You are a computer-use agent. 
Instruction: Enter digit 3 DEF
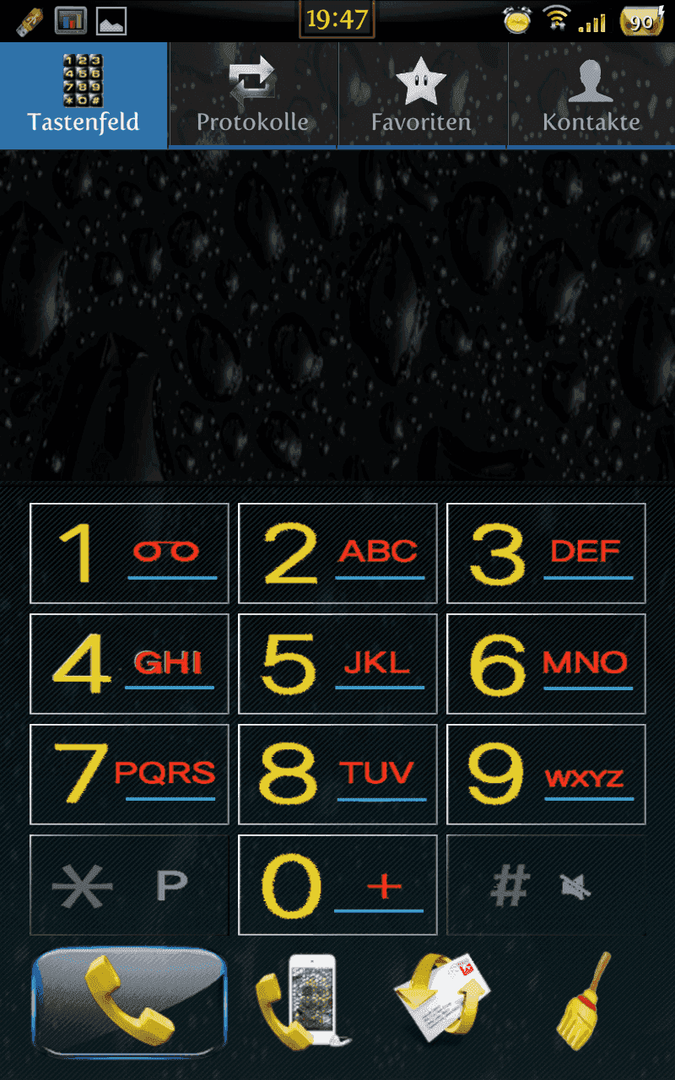pos(546,553)
